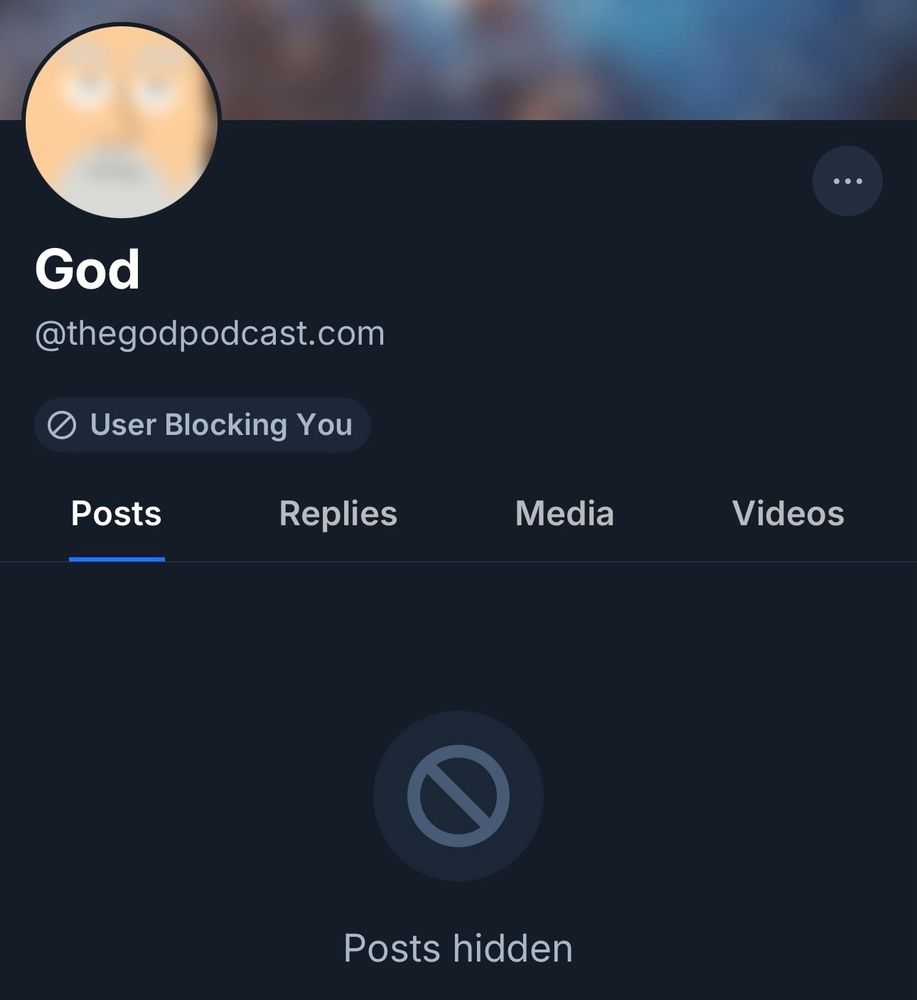Viewport: 917px width, 1000px height.
Task: View the profile avatar picture
Action: [121, 121]
